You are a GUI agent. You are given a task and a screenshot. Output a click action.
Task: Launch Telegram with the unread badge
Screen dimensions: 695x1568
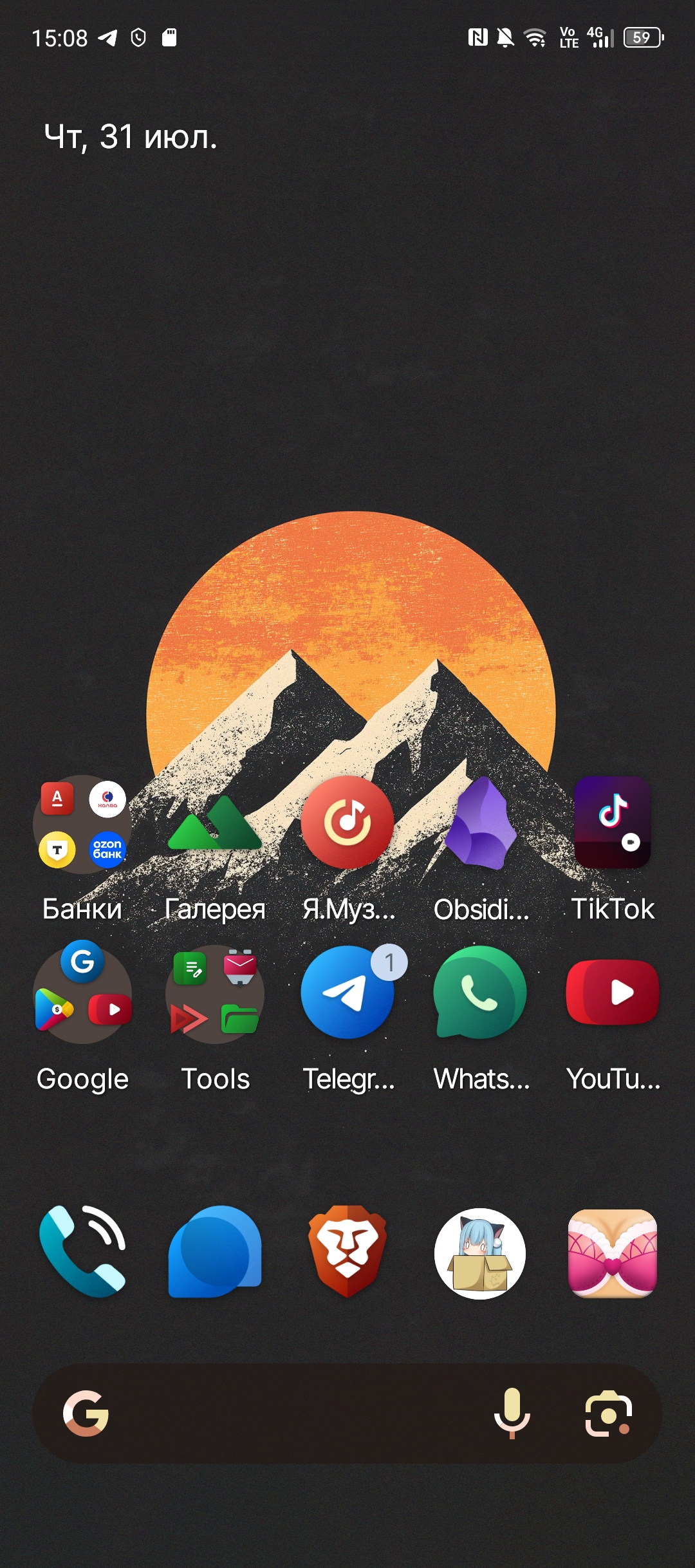(347, 992)
